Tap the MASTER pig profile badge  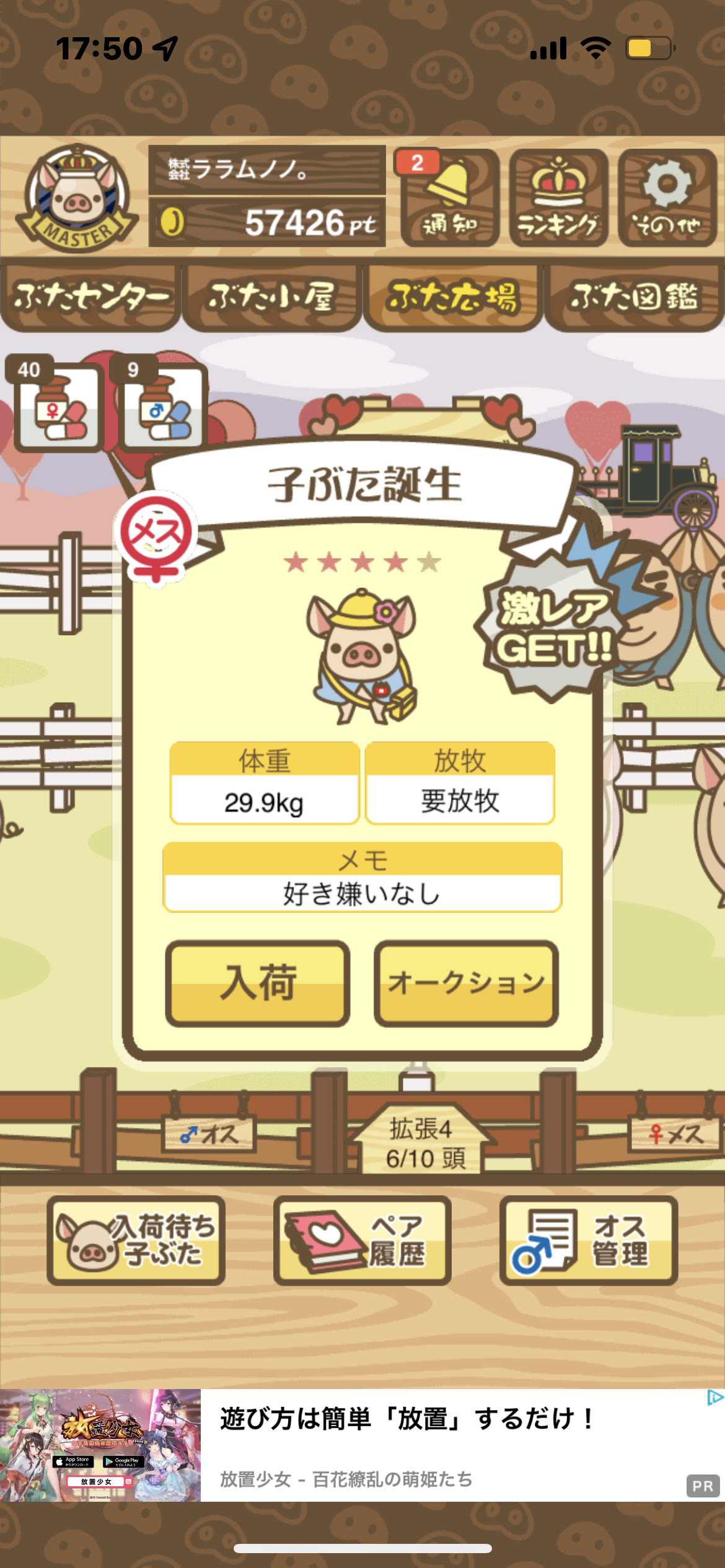click(x=76, y=198)
